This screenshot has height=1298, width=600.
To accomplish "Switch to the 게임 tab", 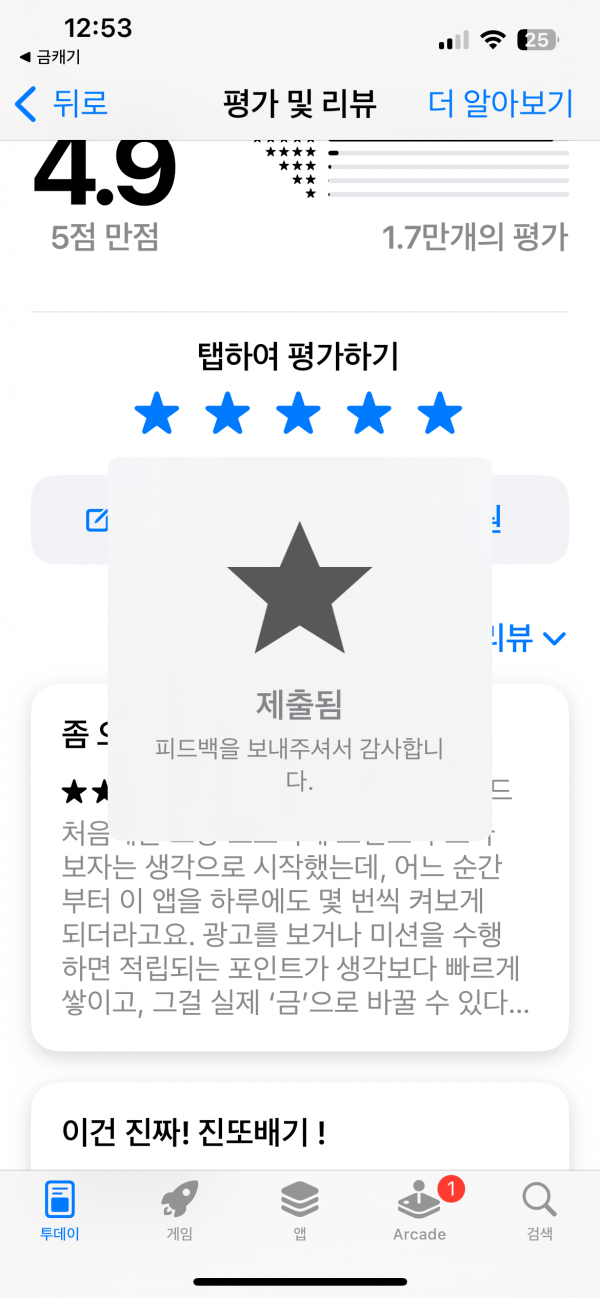I will coord(180,1208).
